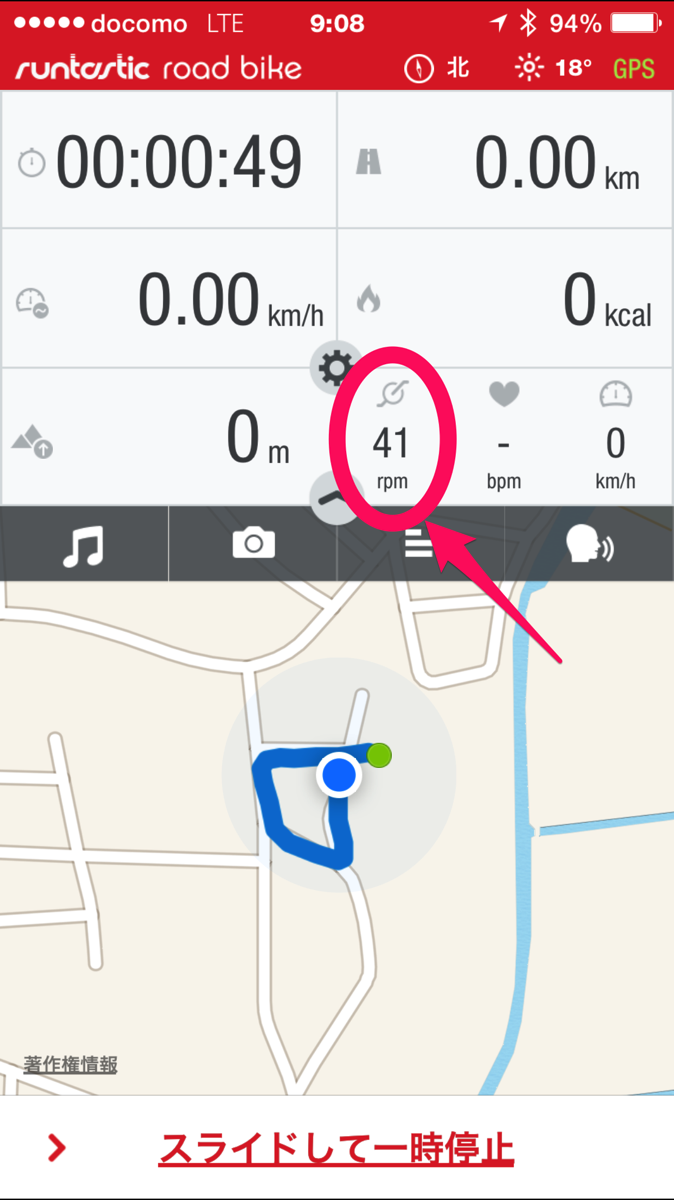Open voice coach settings
Viewport: 674px width, 1200px height.
589,544
